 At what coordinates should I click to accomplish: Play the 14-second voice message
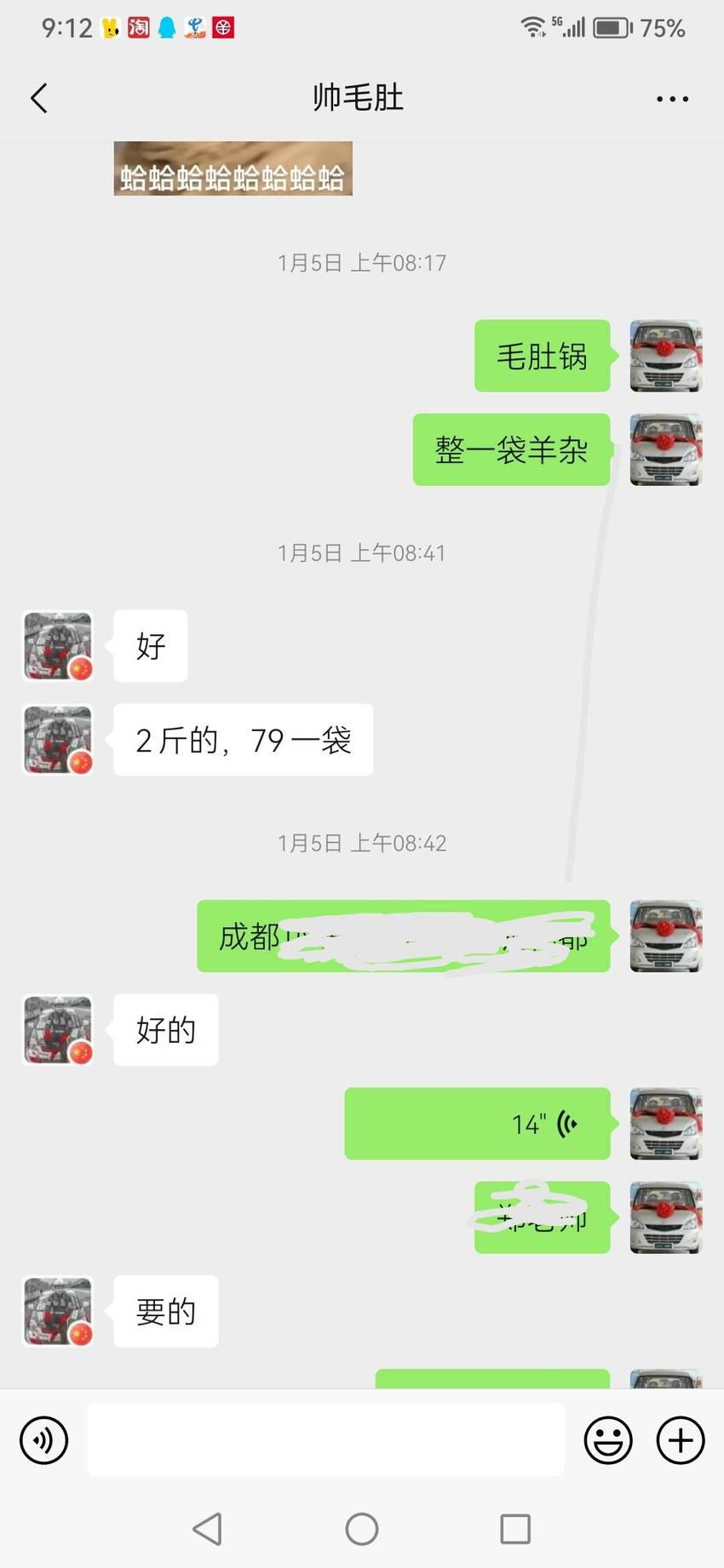point(477,1124)
